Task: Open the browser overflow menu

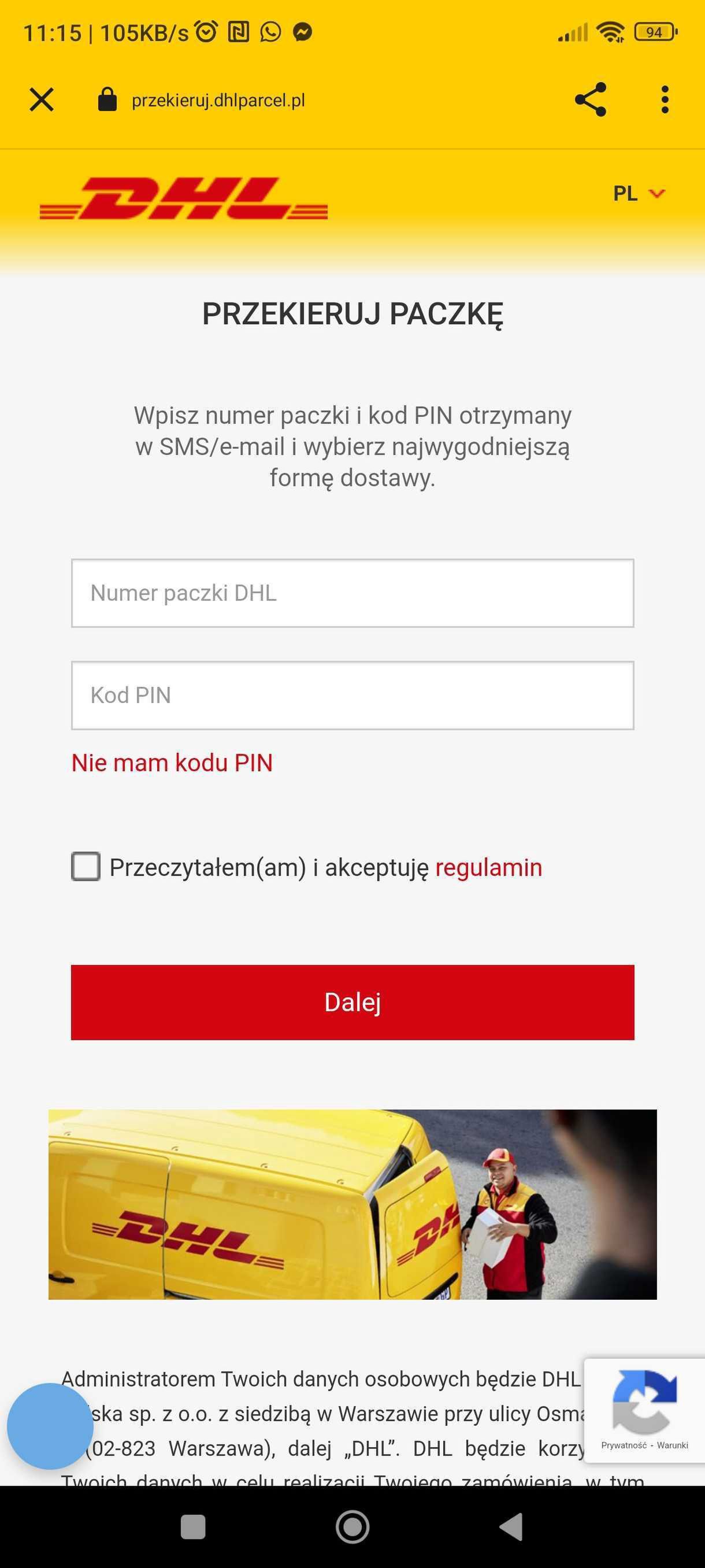Action: coord(664,99)
